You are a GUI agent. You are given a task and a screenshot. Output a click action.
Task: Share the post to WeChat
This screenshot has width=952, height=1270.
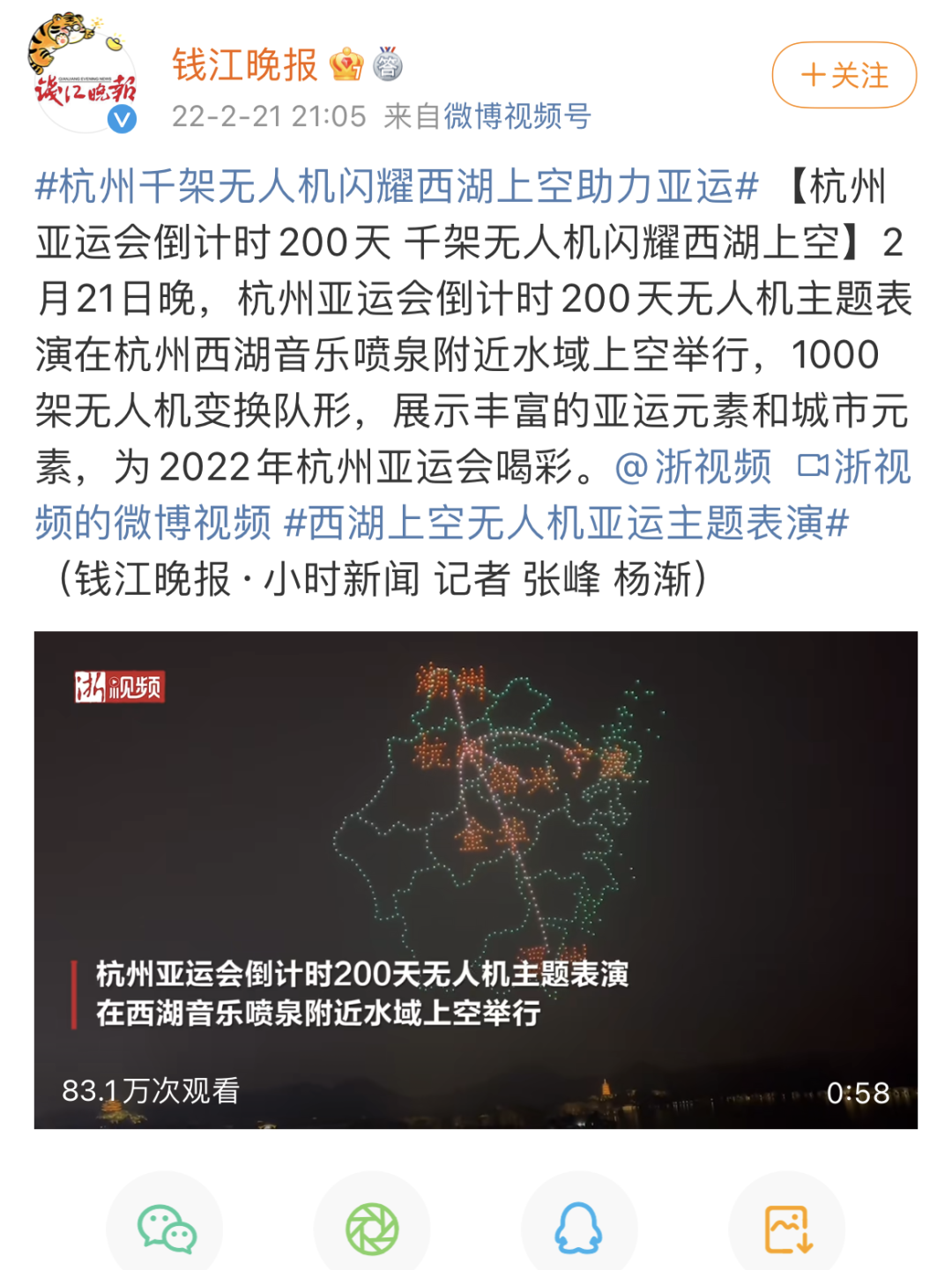point(166,1229)
